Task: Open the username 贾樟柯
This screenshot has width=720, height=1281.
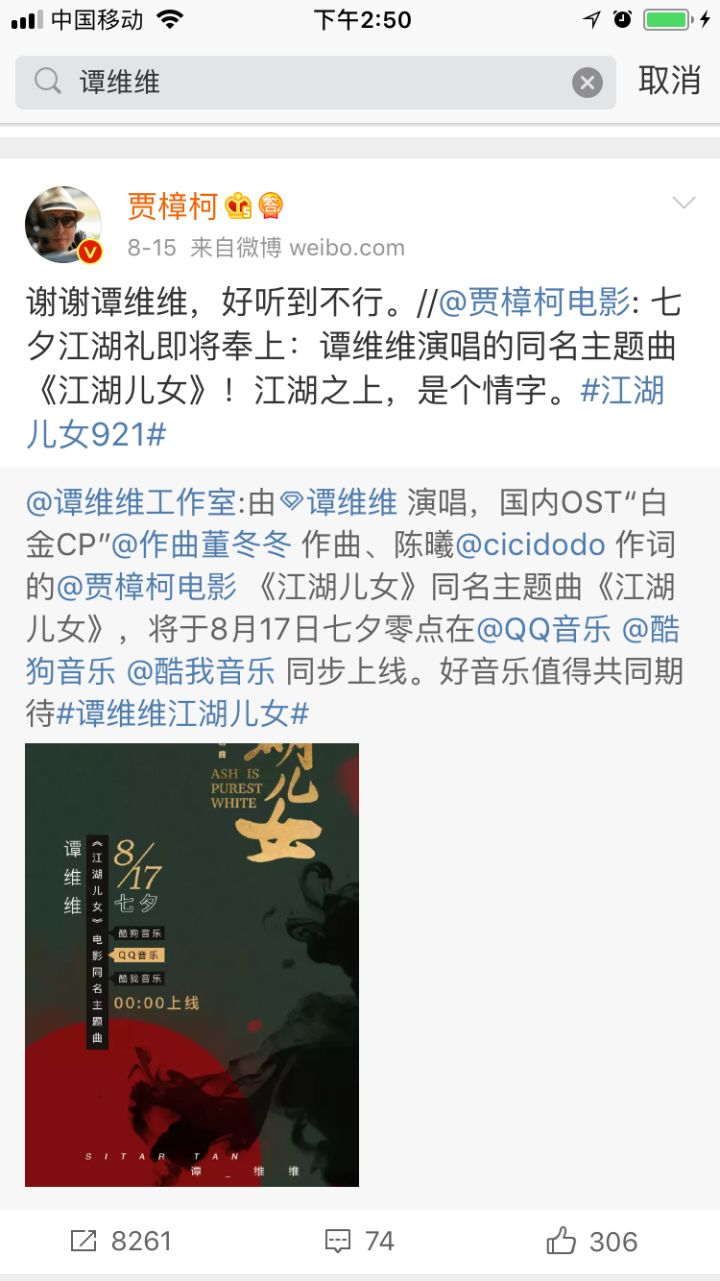Action: click(172, 207)
